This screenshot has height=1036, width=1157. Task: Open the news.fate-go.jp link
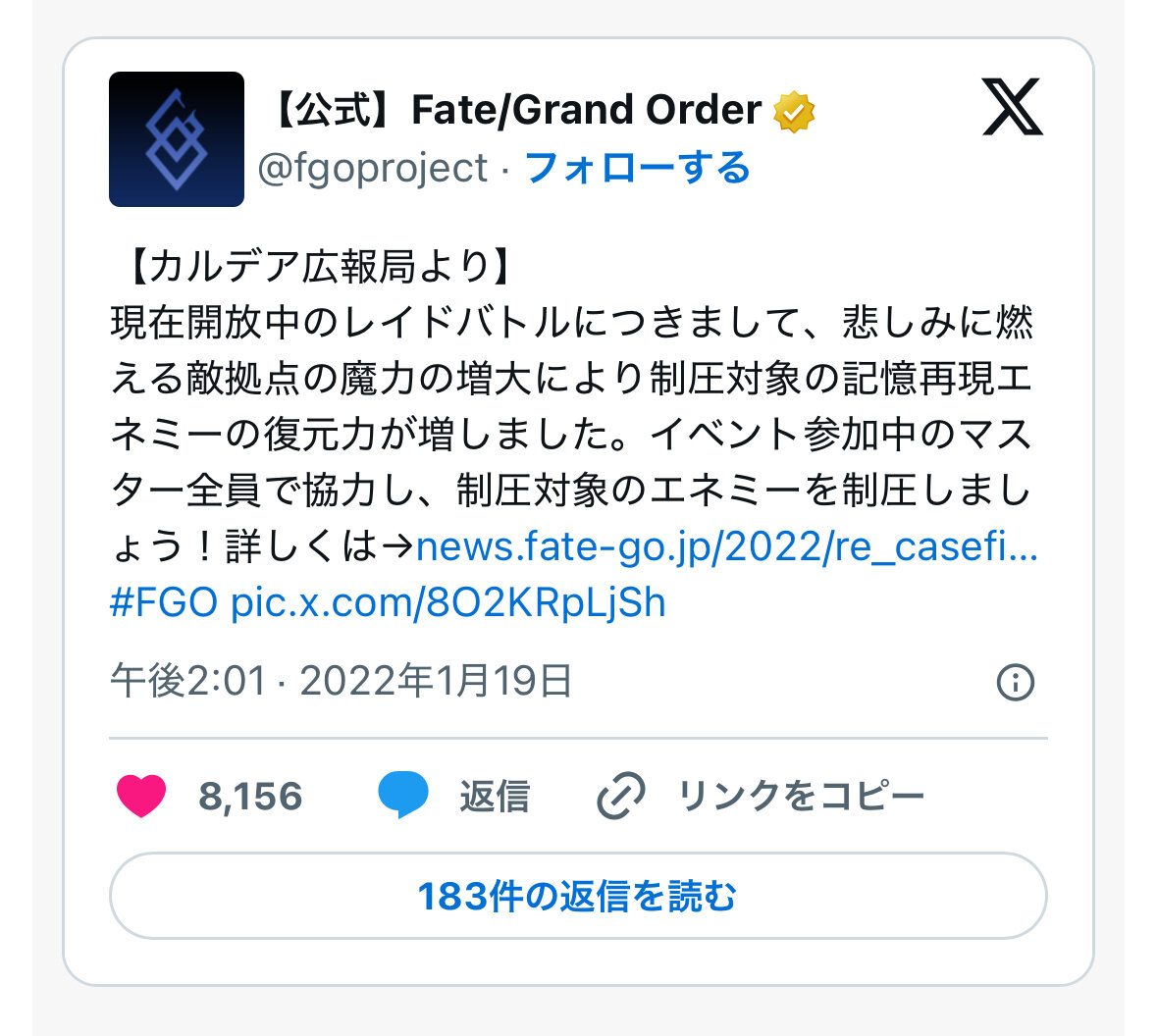pyautogui.click(x=727, y=546)
